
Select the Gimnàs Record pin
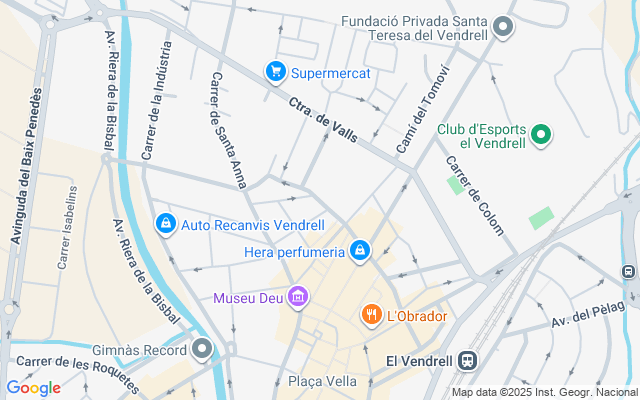[203, 350]
